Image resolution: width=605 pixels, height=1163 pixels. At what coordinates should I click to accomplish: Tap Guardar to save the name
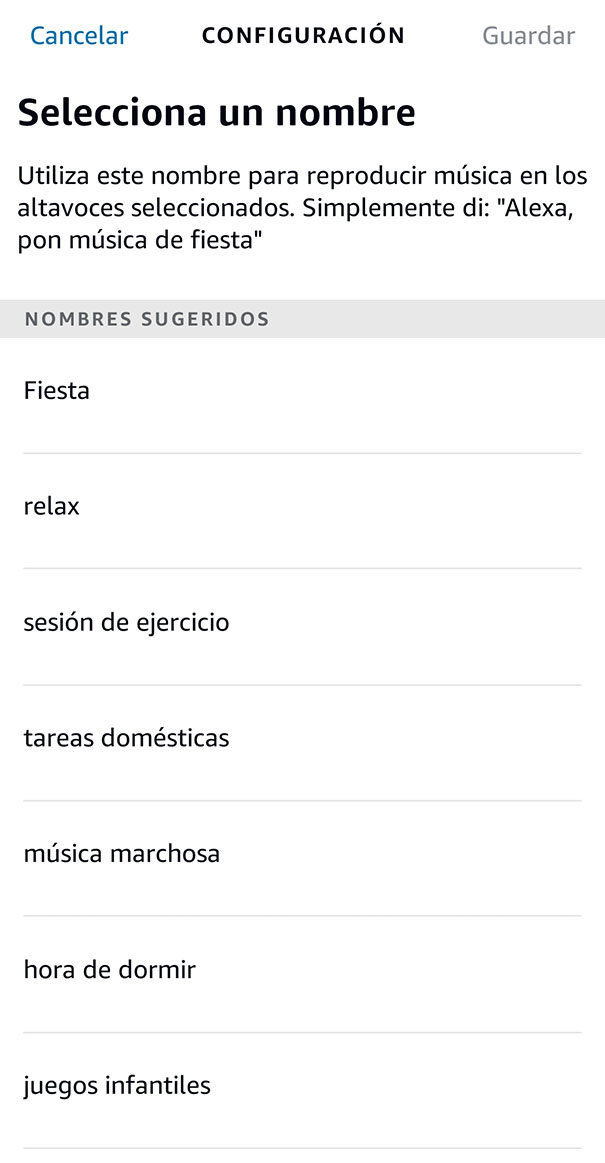point(529,36)
